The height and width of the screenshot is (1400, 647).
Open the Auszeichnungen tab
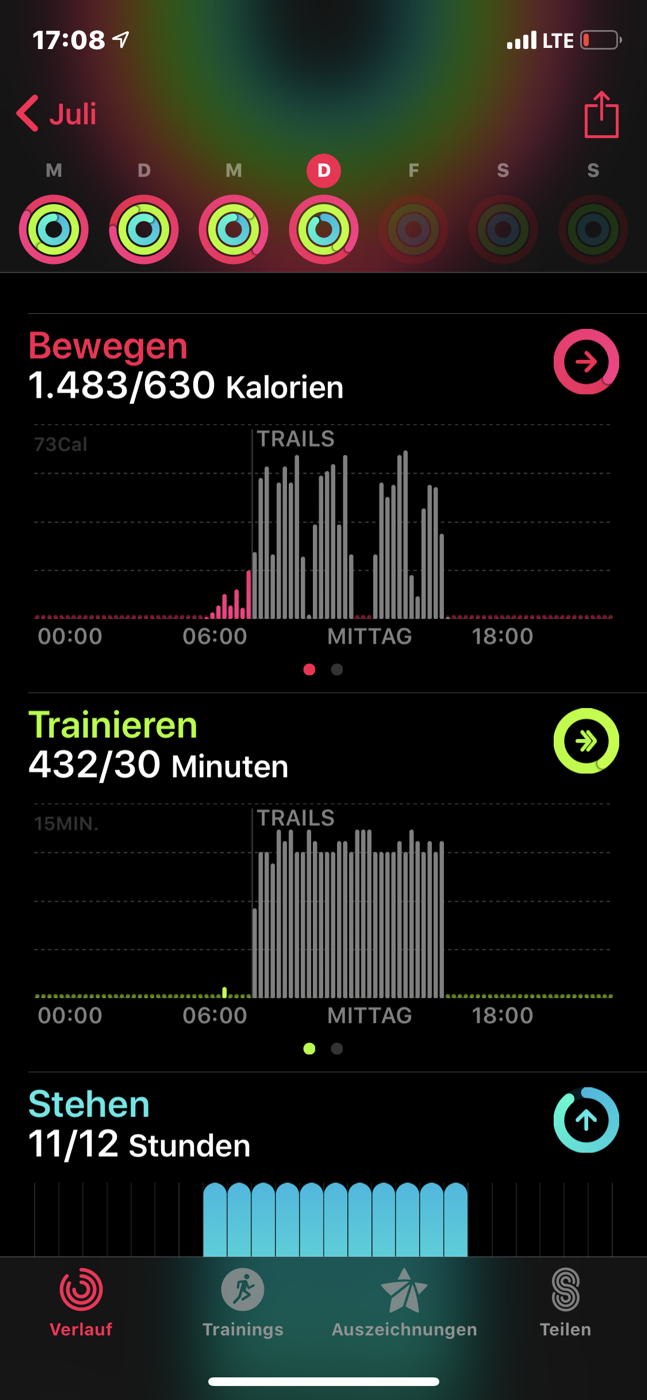pos(404,1303)
